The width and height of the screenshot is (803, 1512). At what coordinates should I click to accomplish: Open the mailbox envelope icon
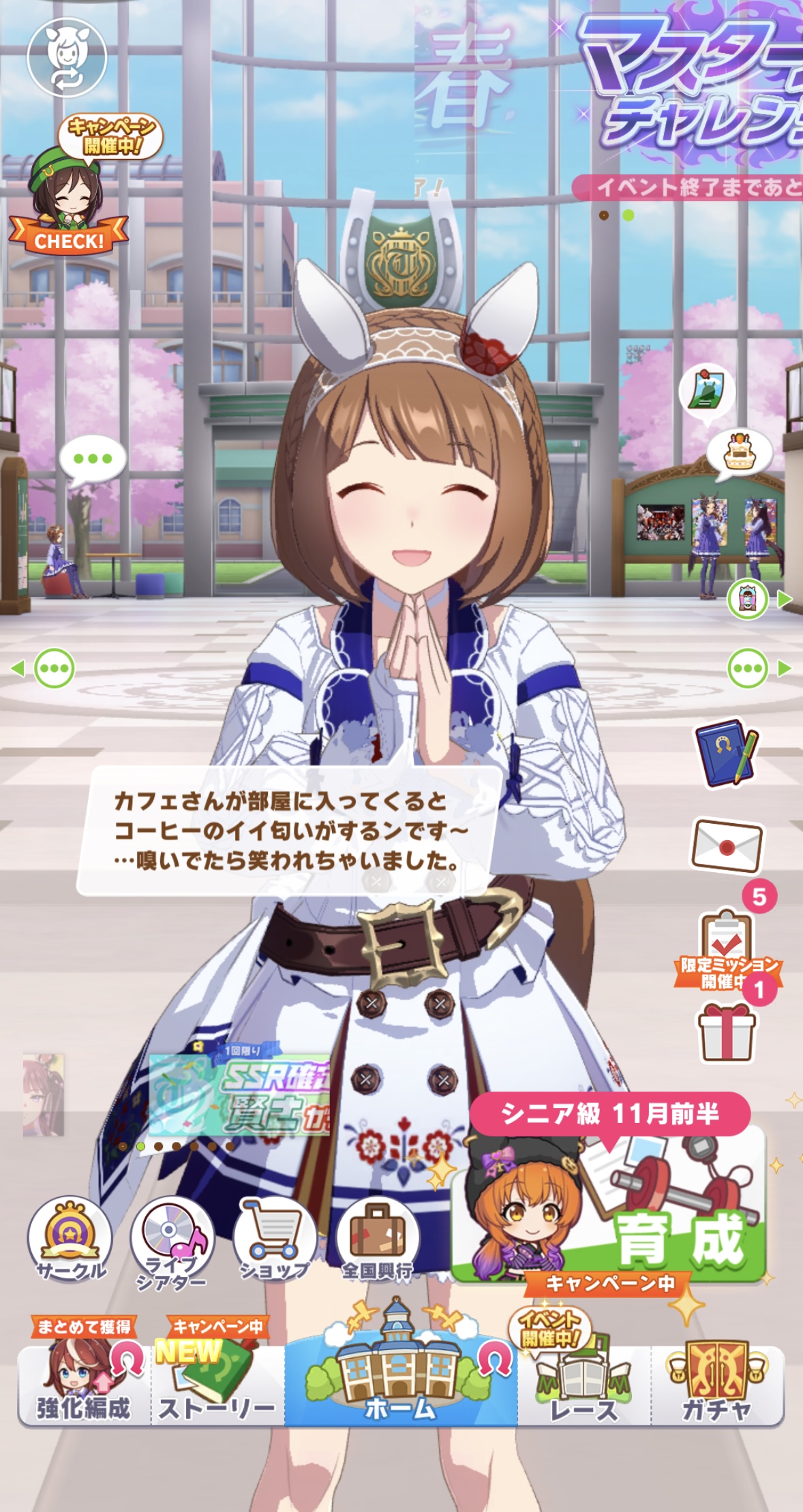(x=727, y=846)
